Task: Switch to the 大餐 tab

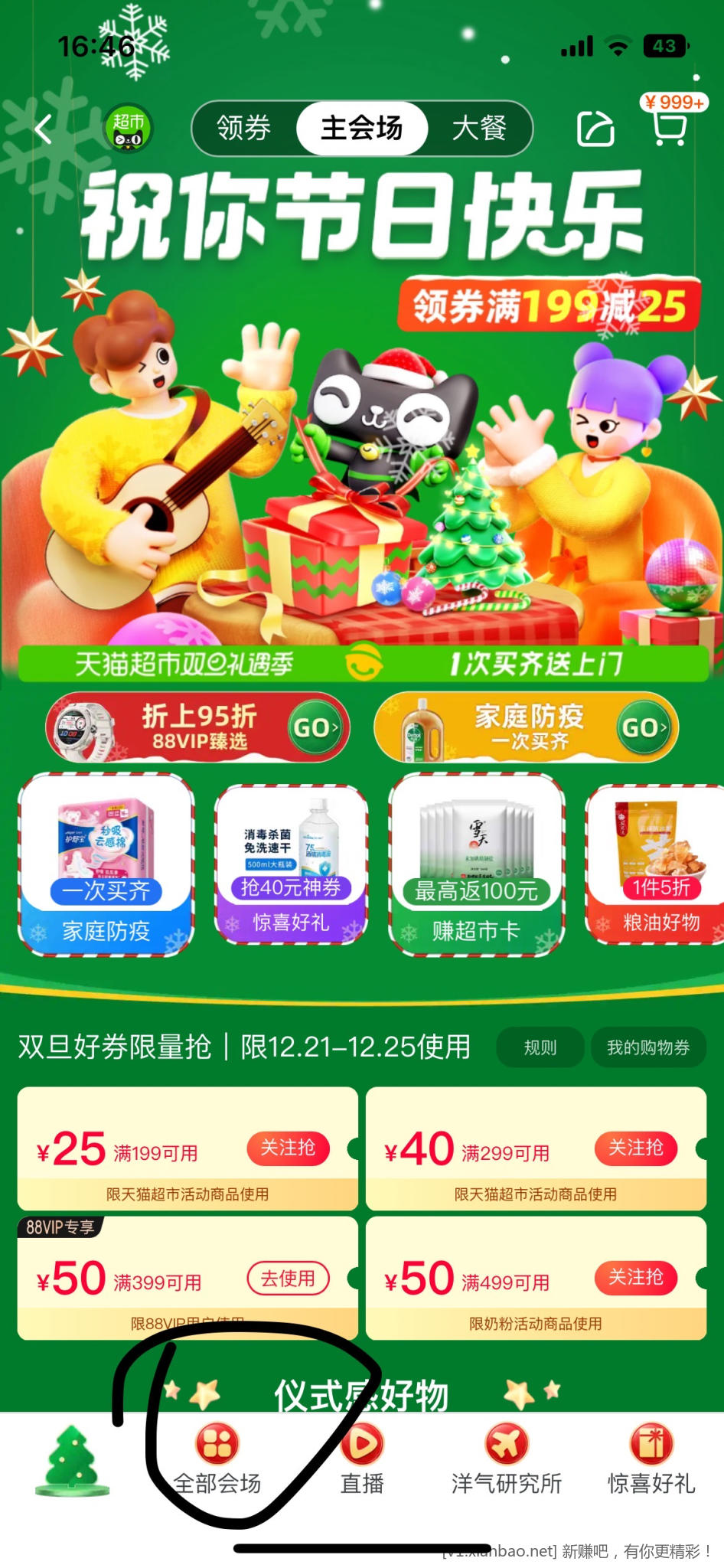Action: pyautogui.click(x=479, y=129)
